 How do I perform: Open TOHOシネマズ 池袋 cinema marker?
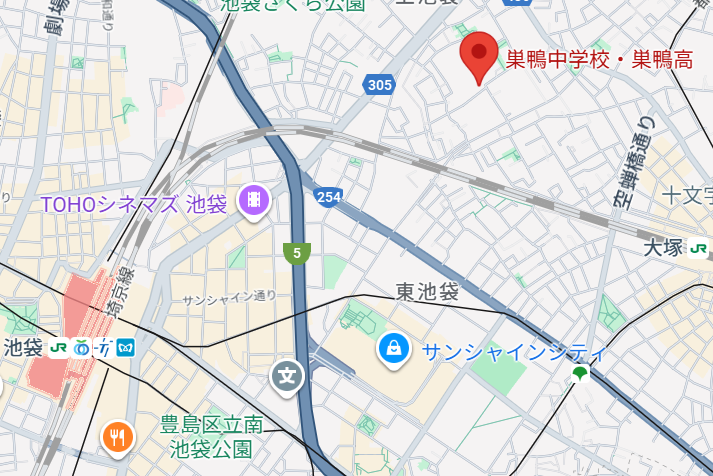[254, 201]
